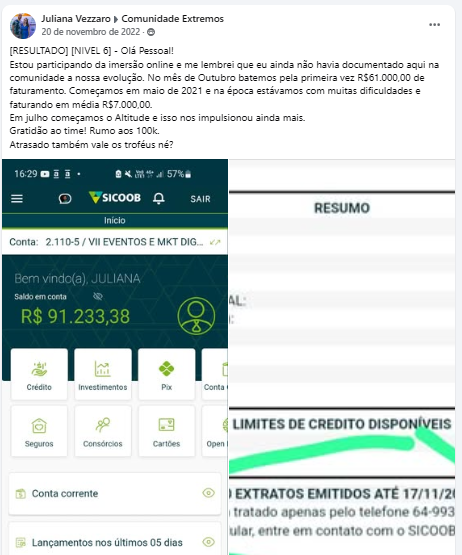Open the post date 20 de novembro de 2022
The image size is (462, 555).
(91, 32)
